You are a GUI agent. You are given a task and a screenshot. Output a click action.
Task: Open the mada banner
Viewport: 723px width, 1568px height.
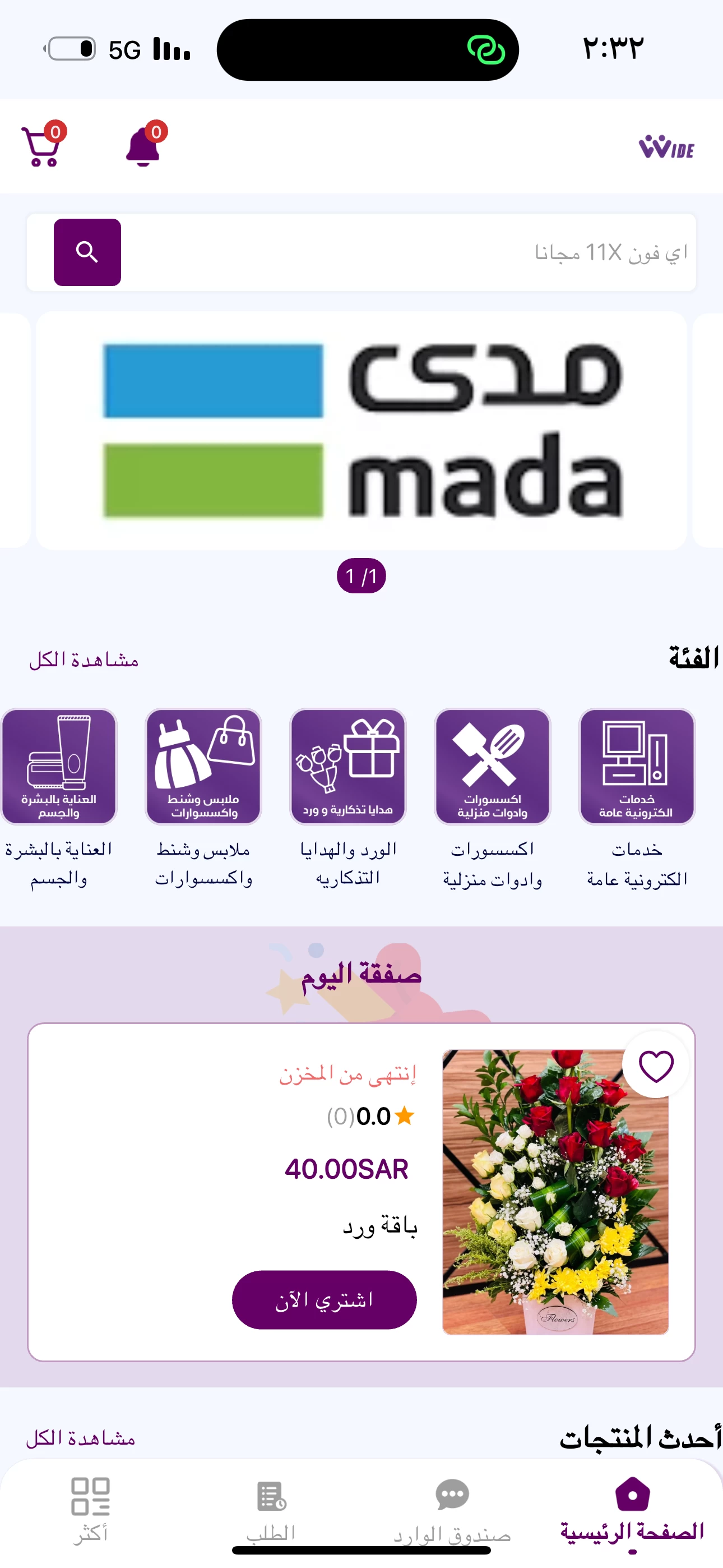[361, 430]
